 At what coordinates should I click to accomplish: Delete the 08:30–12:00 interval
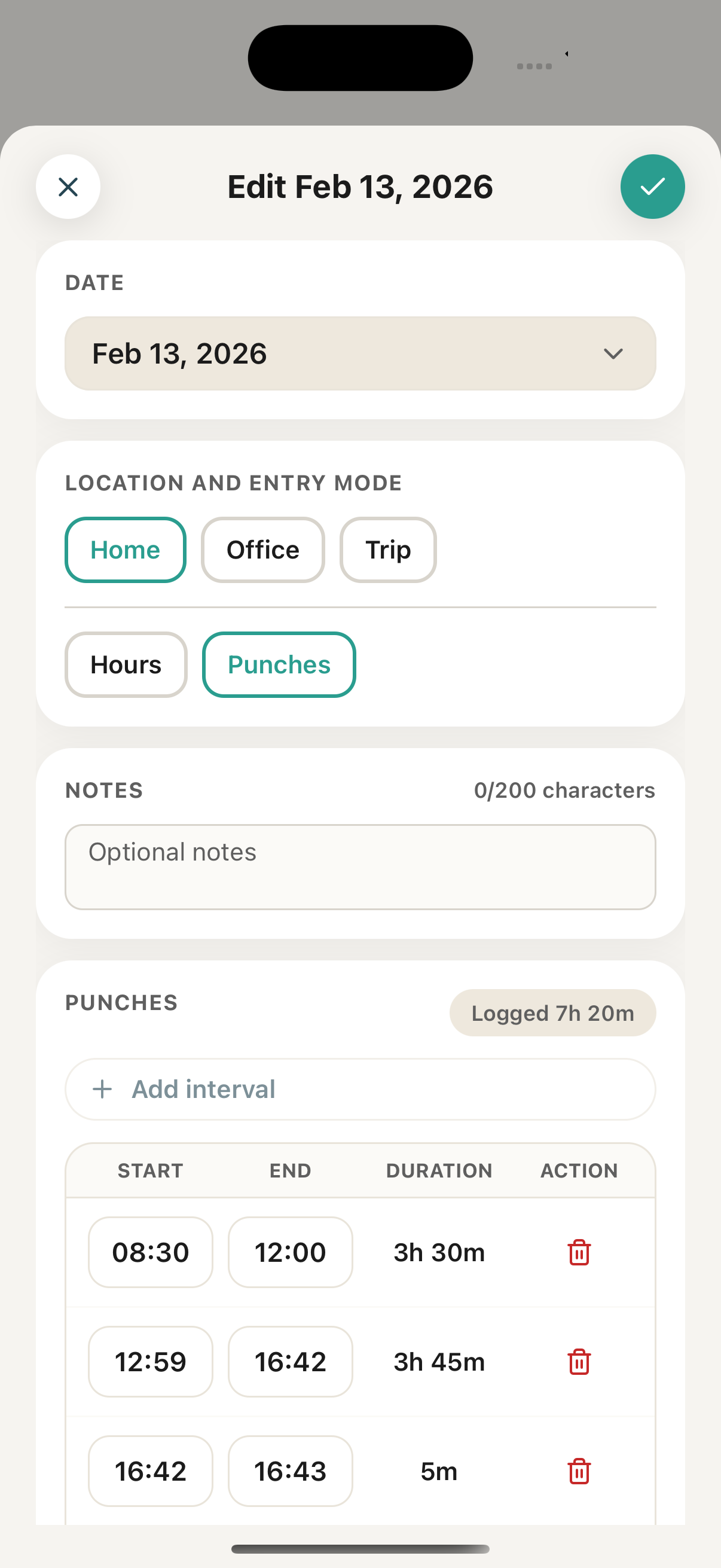coord(579,1252)
